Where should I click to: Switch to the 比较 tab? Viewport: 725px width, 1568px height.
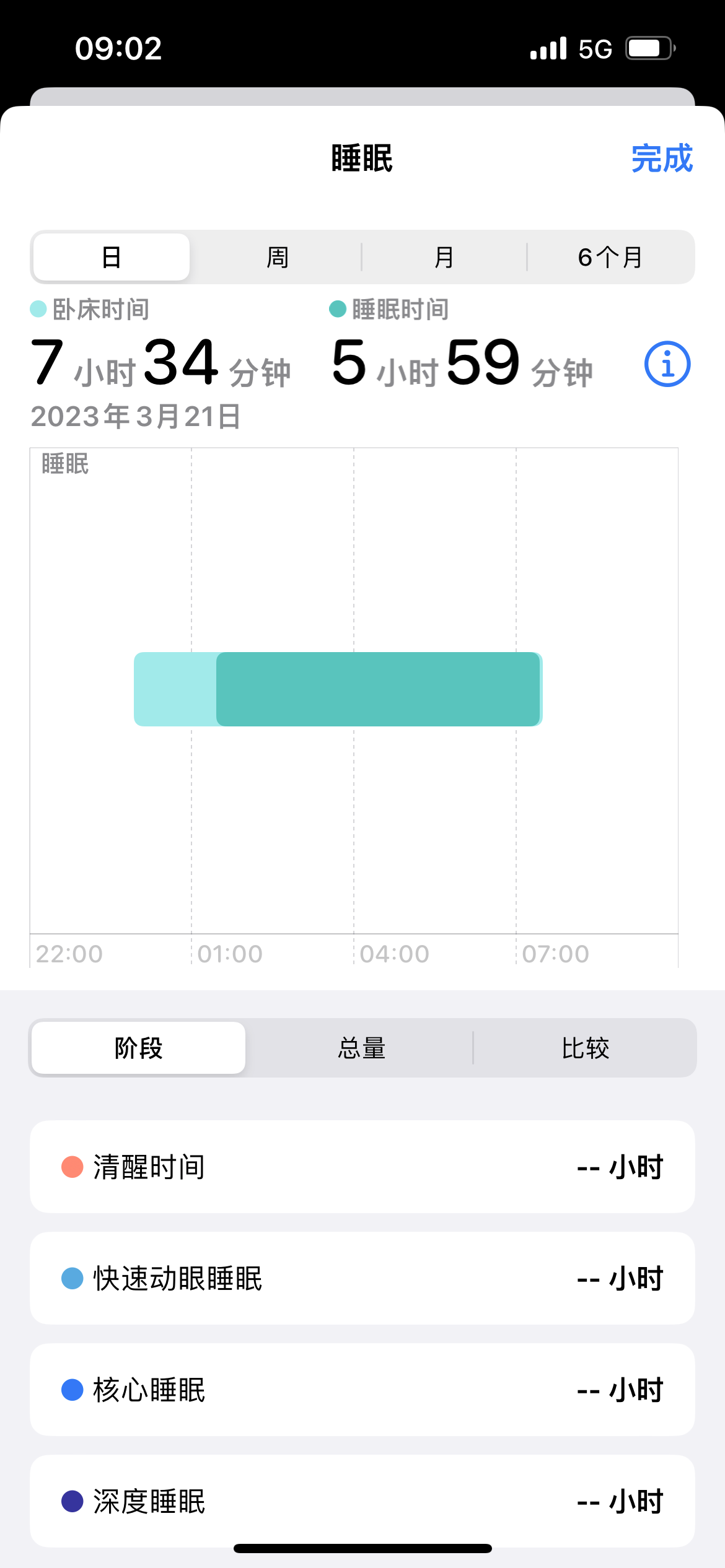585,1048
